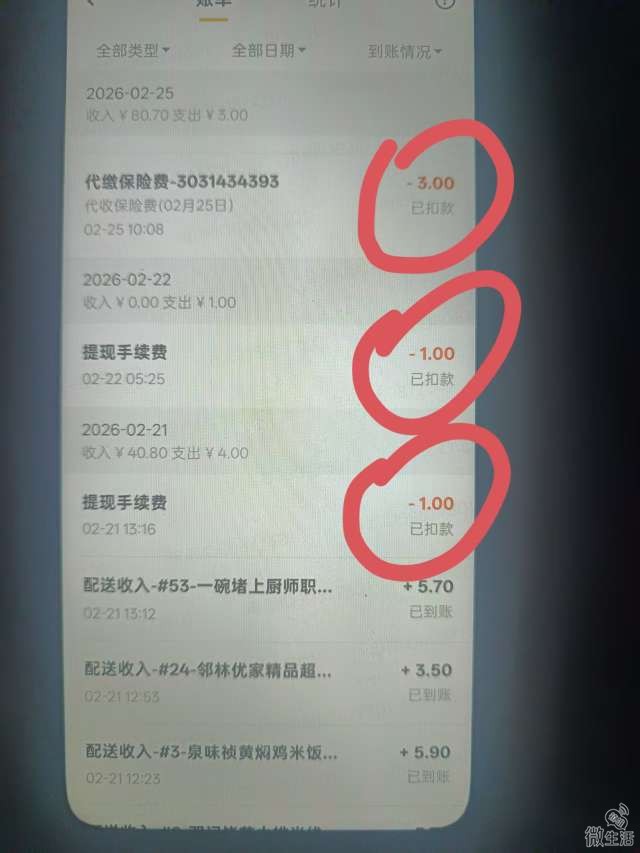Image resolution: width=640 pixels, height=853 pixels.
Task: Open the 全部日期 date filter dropdown
Action: (x=268, y=49)
